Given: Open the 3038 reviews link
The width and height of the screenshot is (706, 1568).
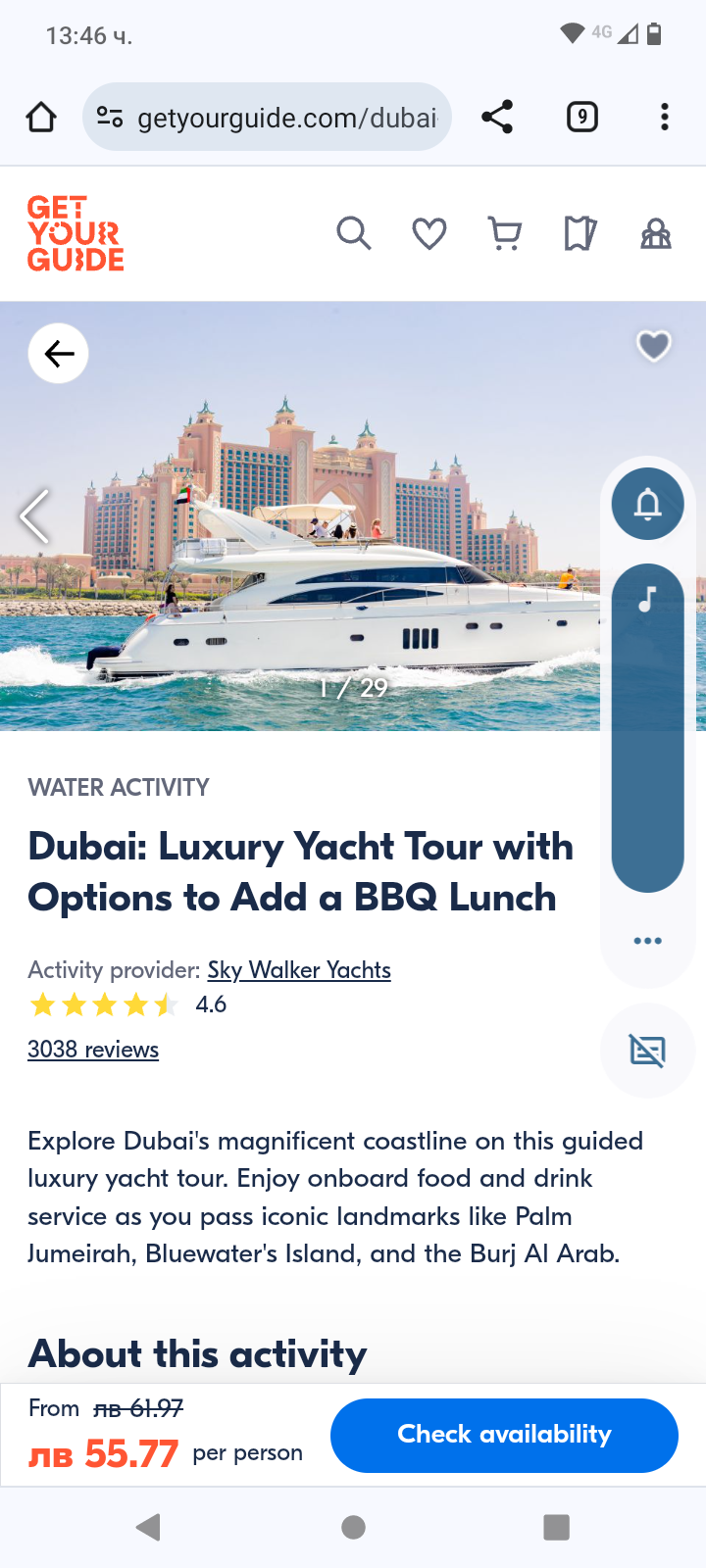Looking at the screenshot, I should point(93,1050).
